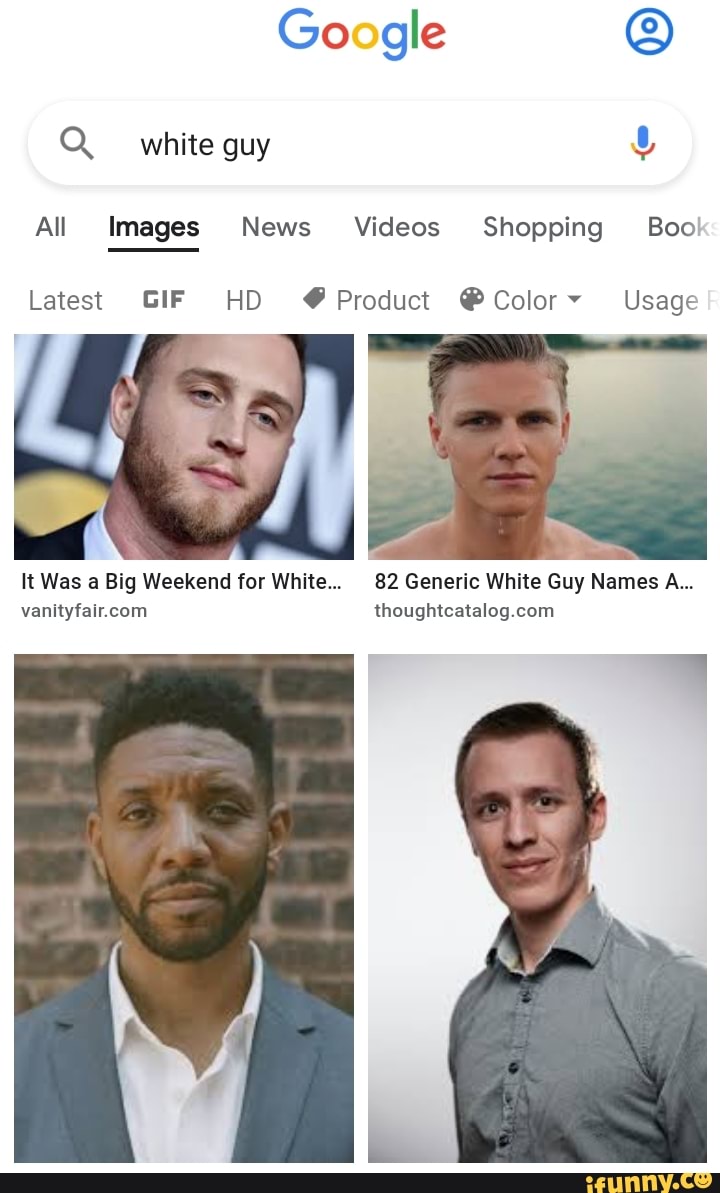This screenshot has width=720, height=1193.
Task: Switch to the News tab
Action: (x=276, y=227)
